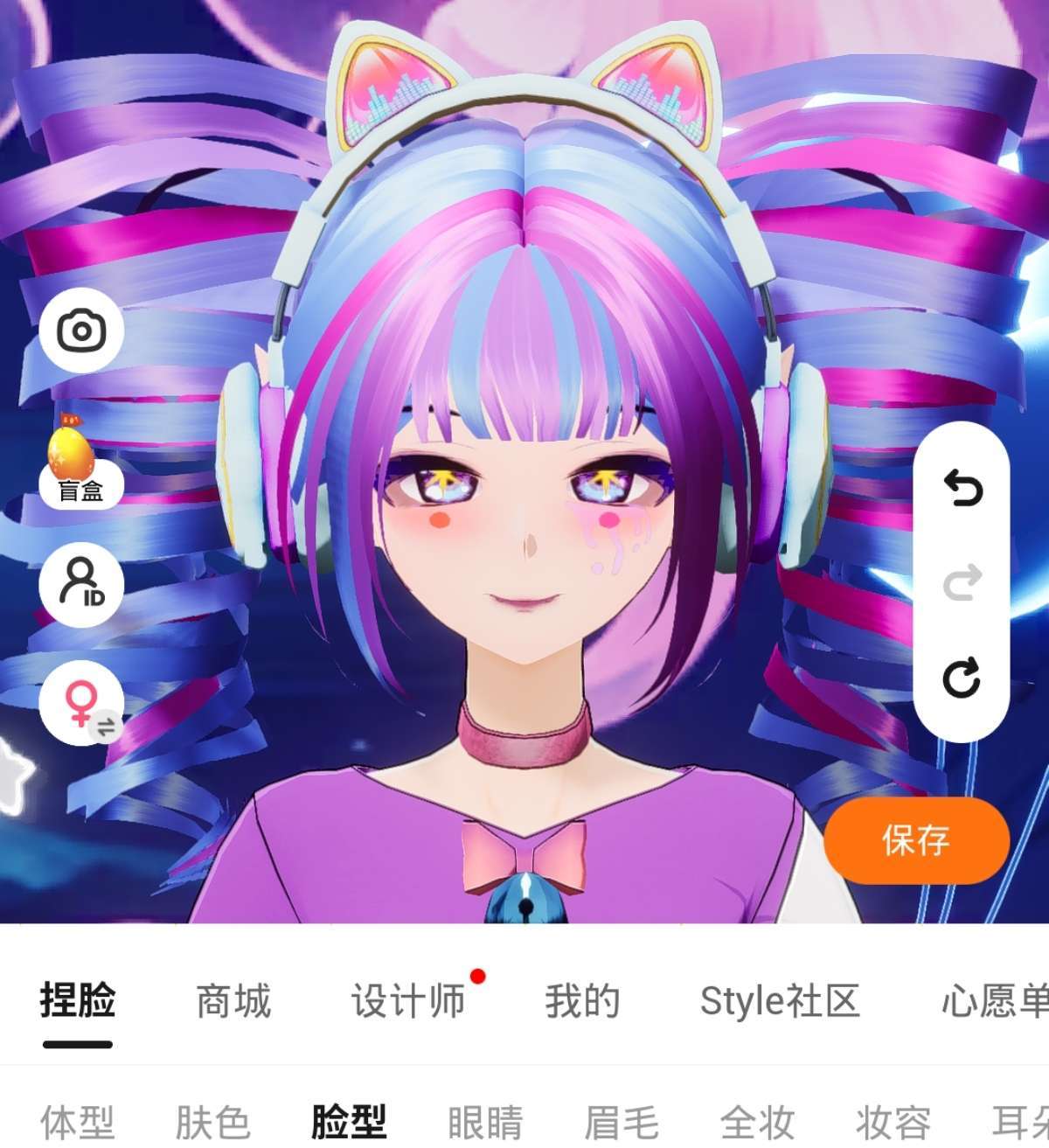
Task: Redo the undone edit
Action: point(962,583)
